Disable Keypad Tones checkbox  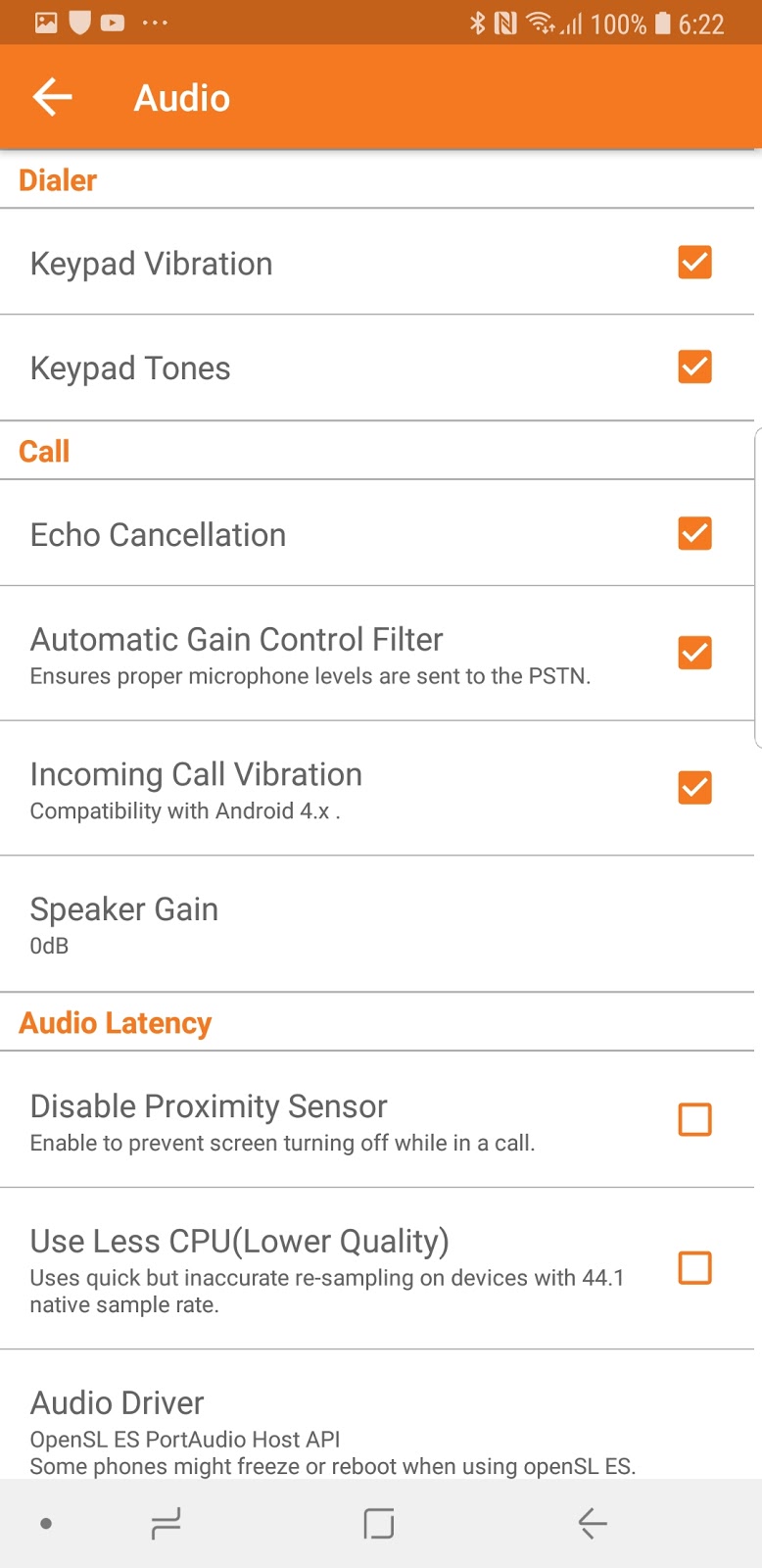[694, 367]
